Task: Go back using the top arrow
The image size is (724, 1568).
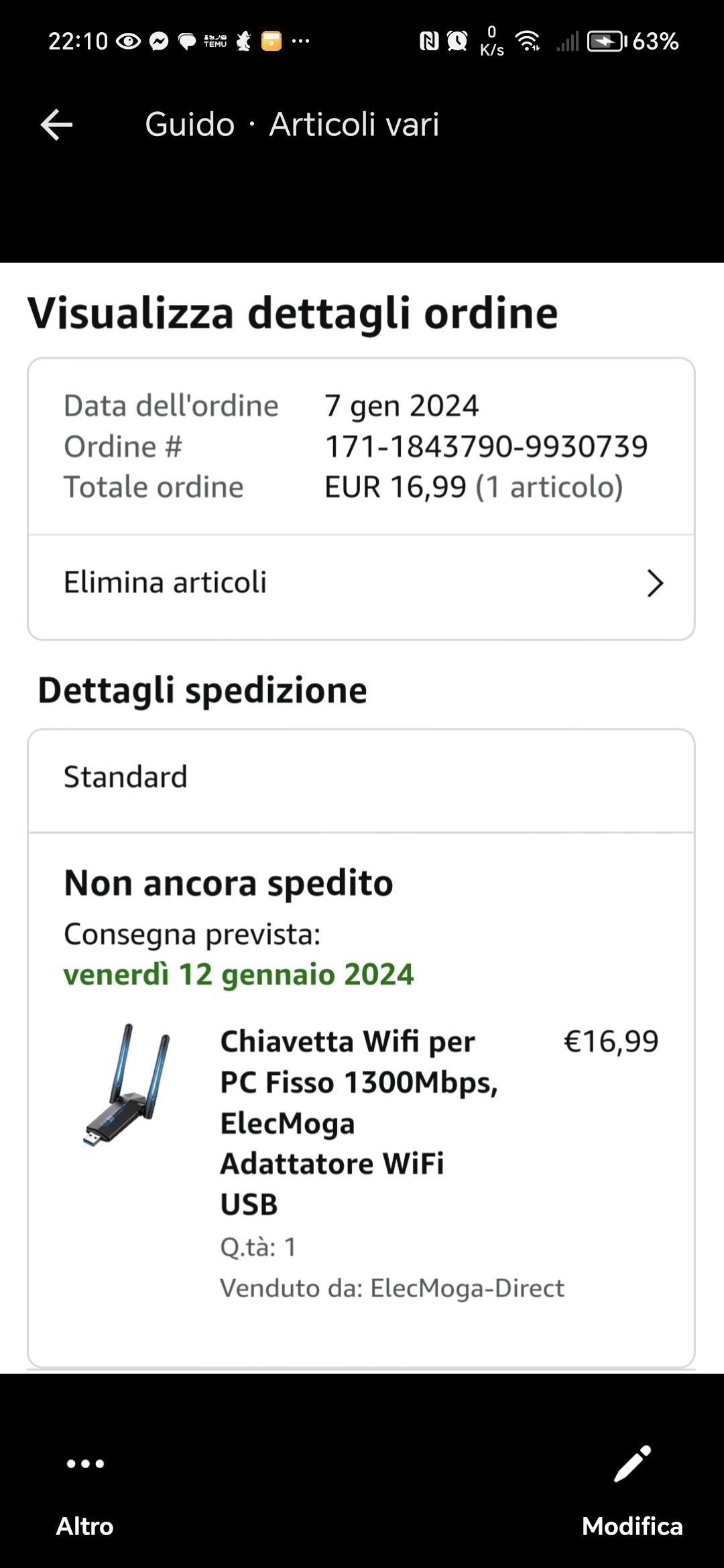Action: point(56,125)
